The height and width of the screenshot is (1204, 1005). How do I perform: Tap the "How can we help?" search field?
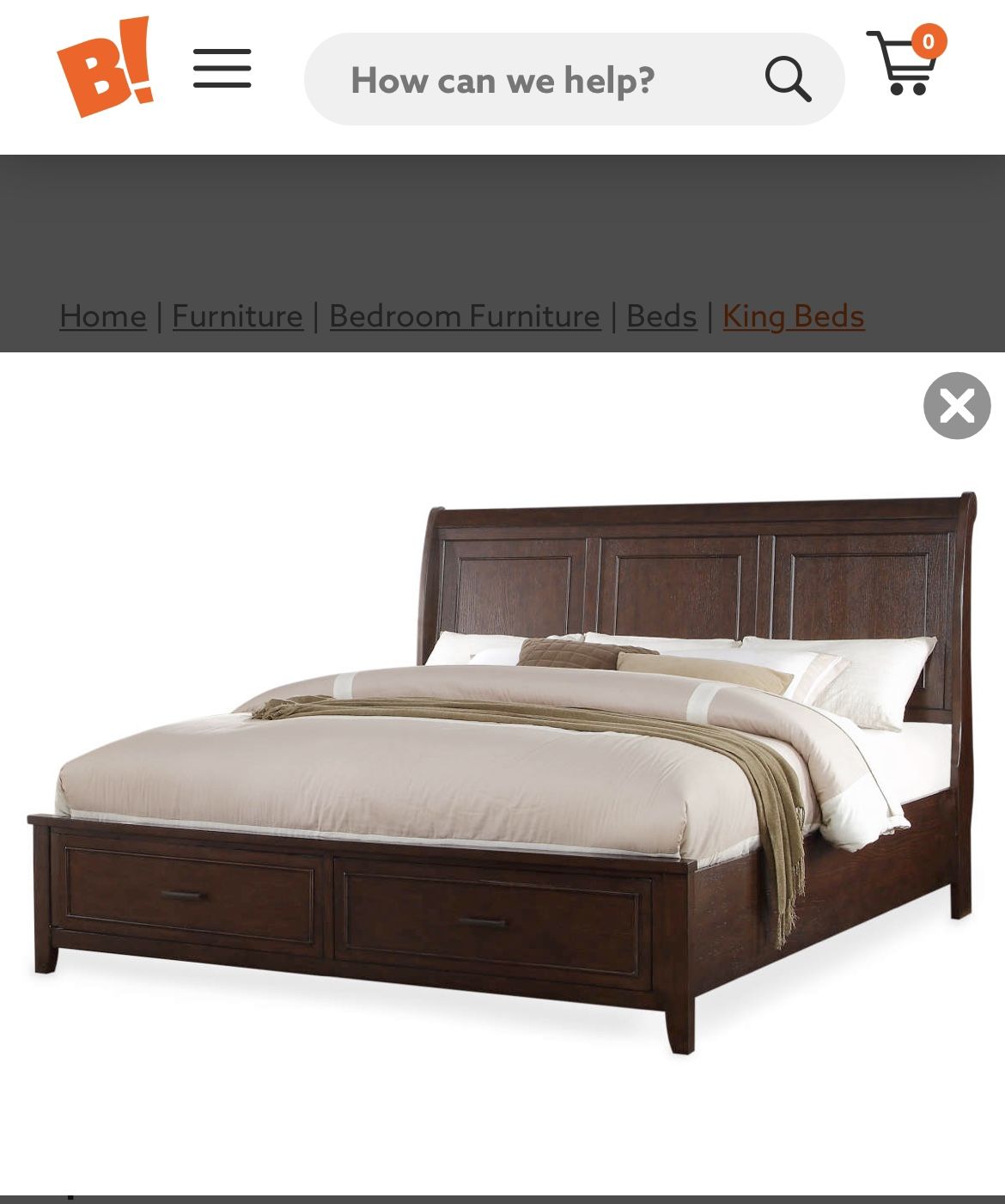tap(515, 80)
